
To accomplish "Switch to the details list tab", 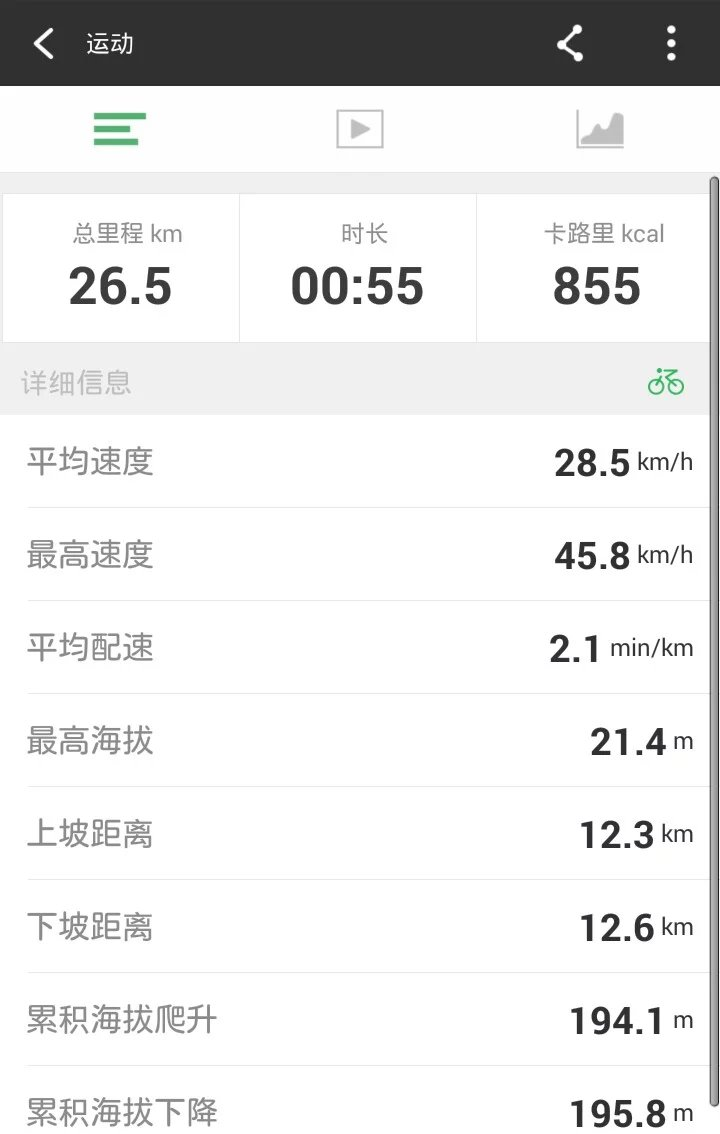I will [120, 129].
